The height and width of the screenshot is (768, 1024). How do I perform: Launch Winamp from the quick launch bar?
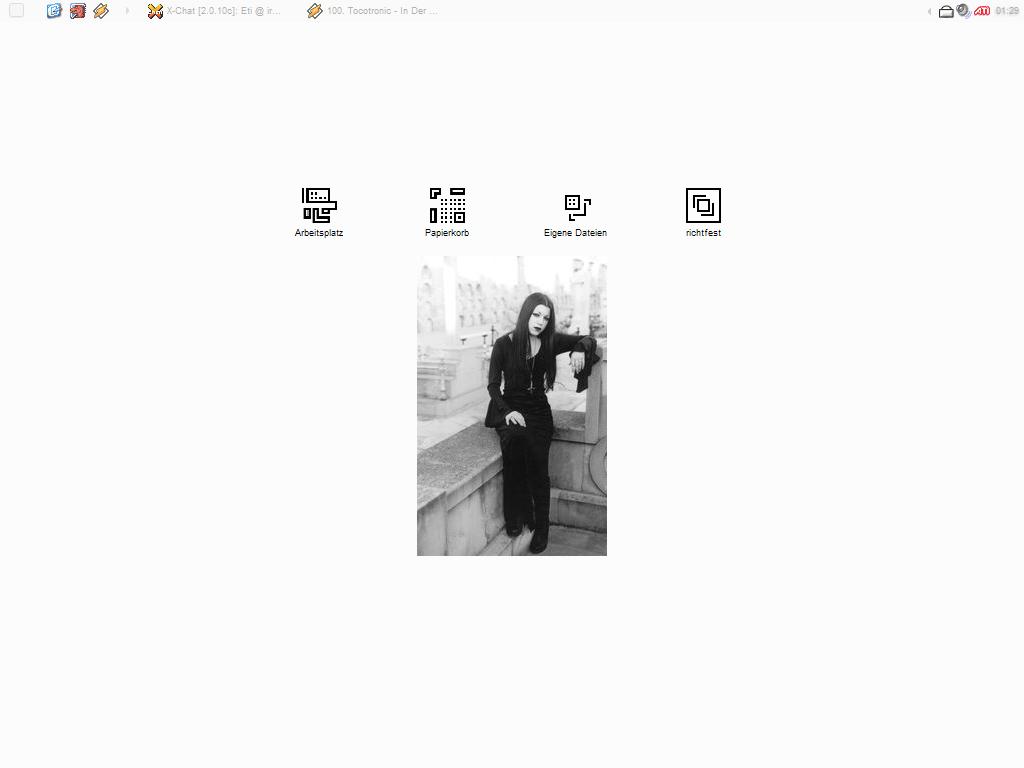(101, 11)
